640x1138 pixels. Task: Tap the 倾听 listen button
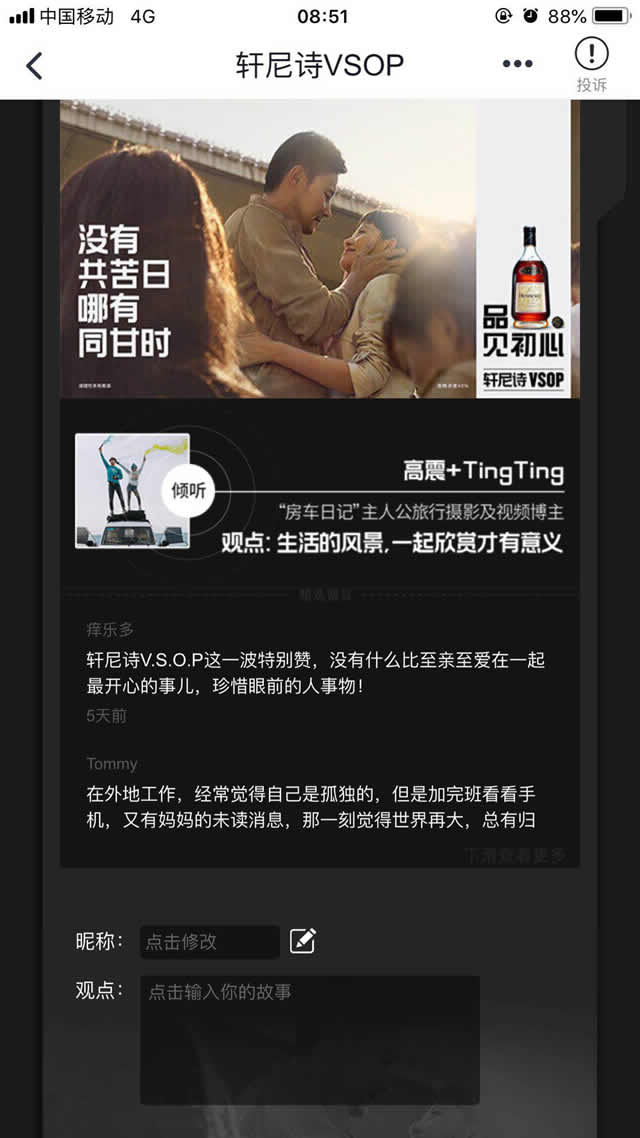(187, 490)
